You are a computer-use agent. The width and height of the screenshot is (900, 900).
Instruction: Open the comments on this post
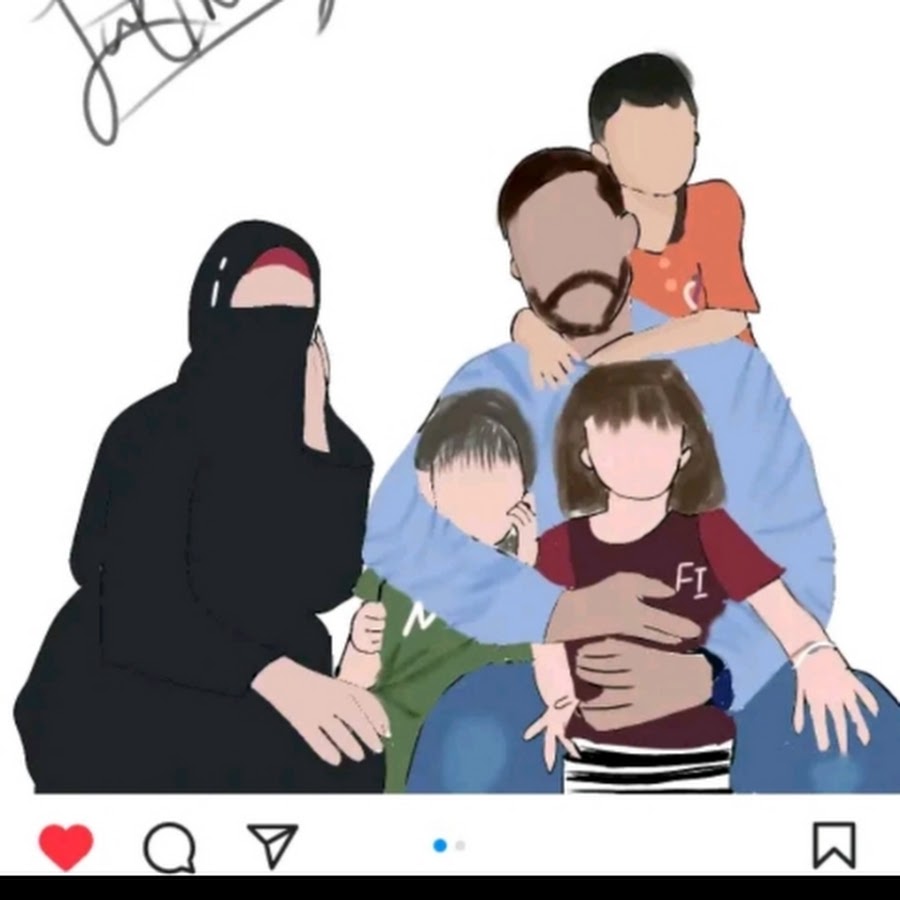click(x=169, y=848)
